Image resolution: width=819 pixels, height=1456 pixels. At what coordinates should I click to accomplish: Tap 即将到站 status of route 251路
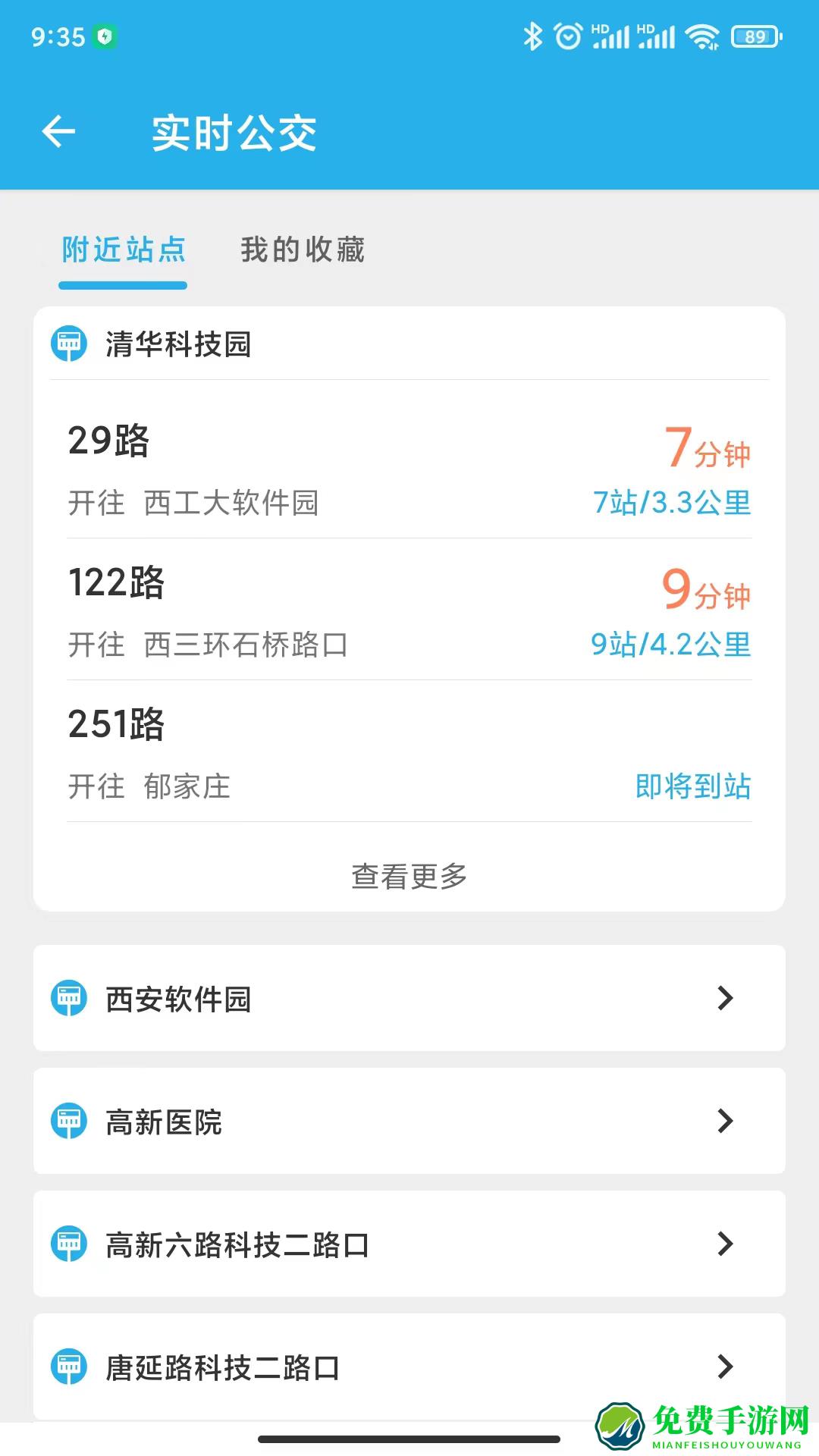[692, 788]
